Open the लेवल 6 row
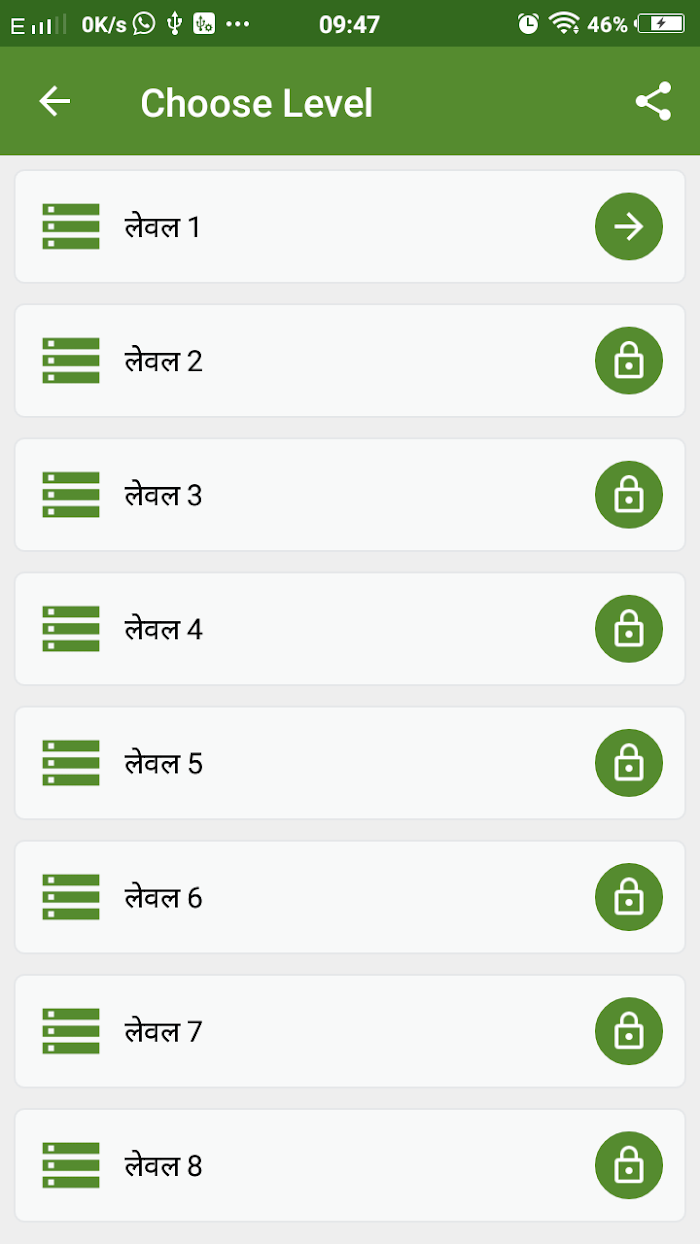700x1244 pixels. 350,897
